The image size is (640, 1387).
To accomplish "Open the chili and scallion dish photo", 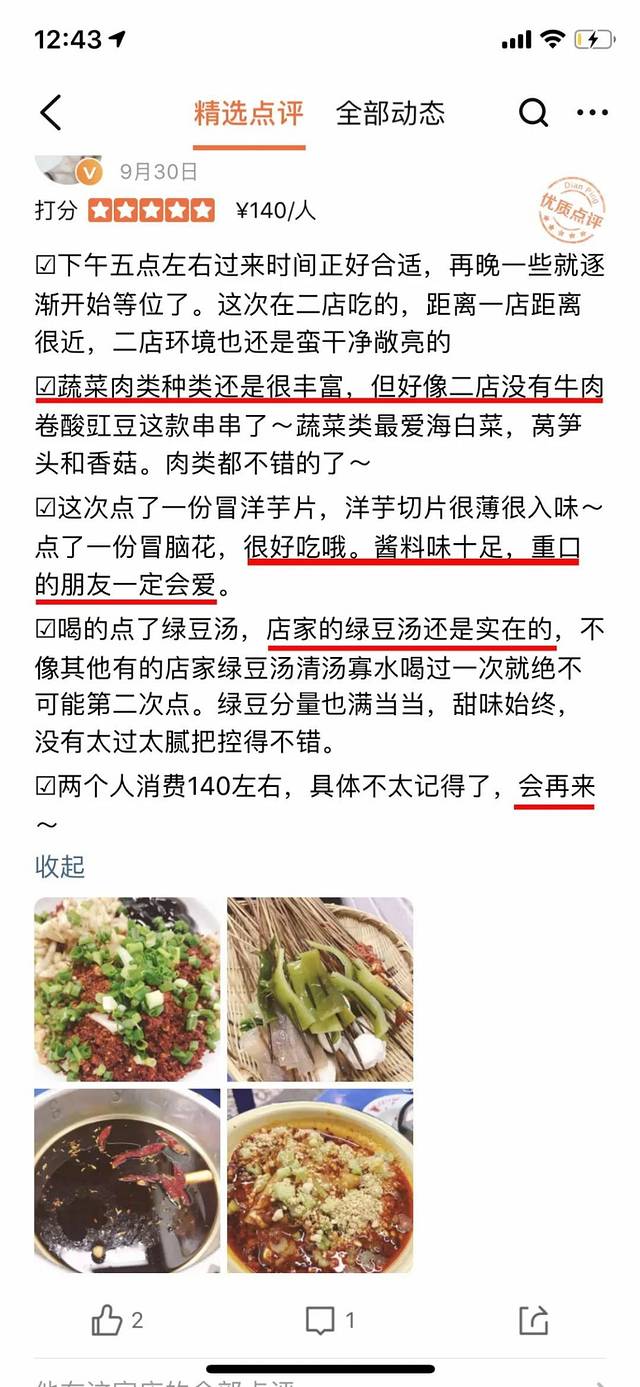I will [127, 988].
